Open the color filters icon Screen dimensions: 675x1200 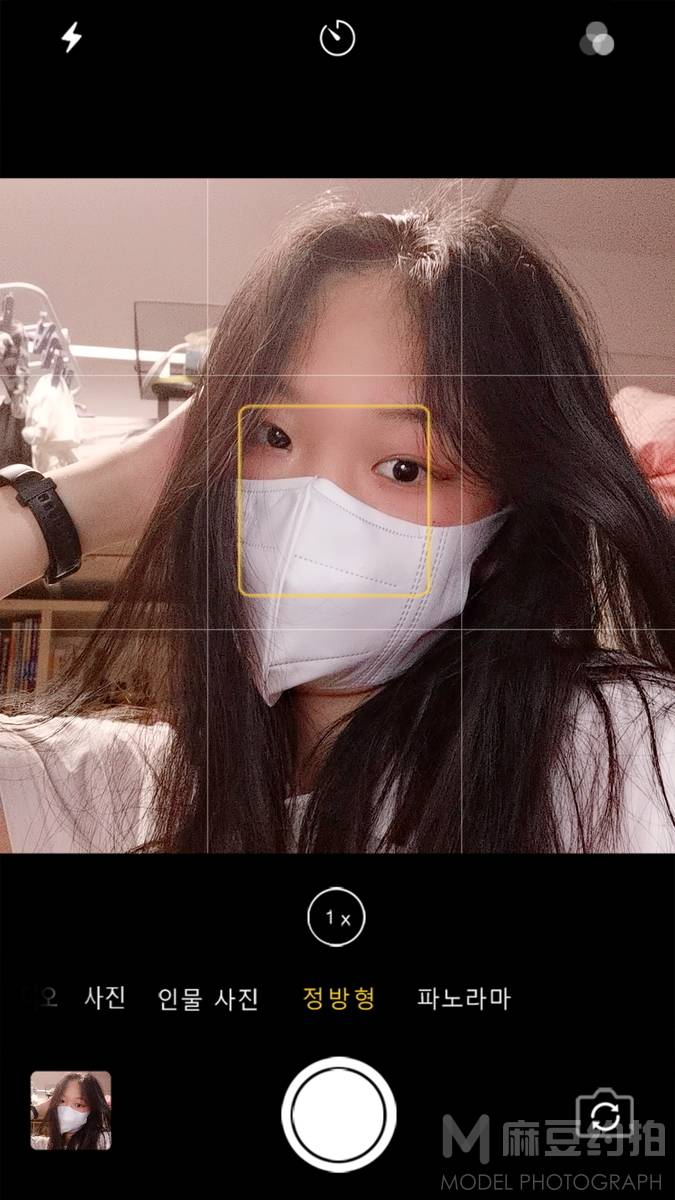(x=597, y=40)
